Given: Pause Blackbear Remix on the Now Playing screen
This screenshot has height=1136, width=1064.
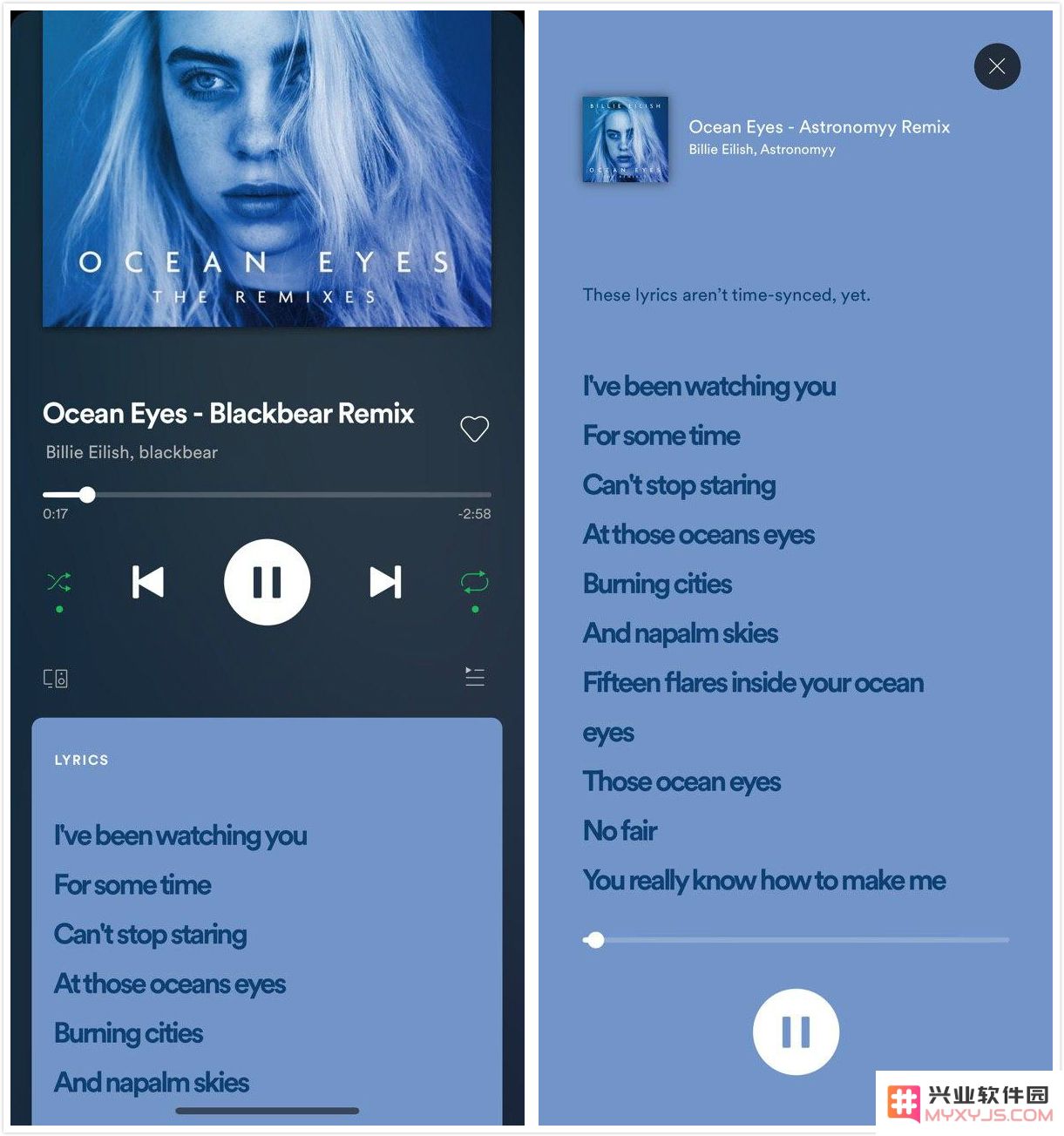Looking at the screenshot, I should [267, 582].
